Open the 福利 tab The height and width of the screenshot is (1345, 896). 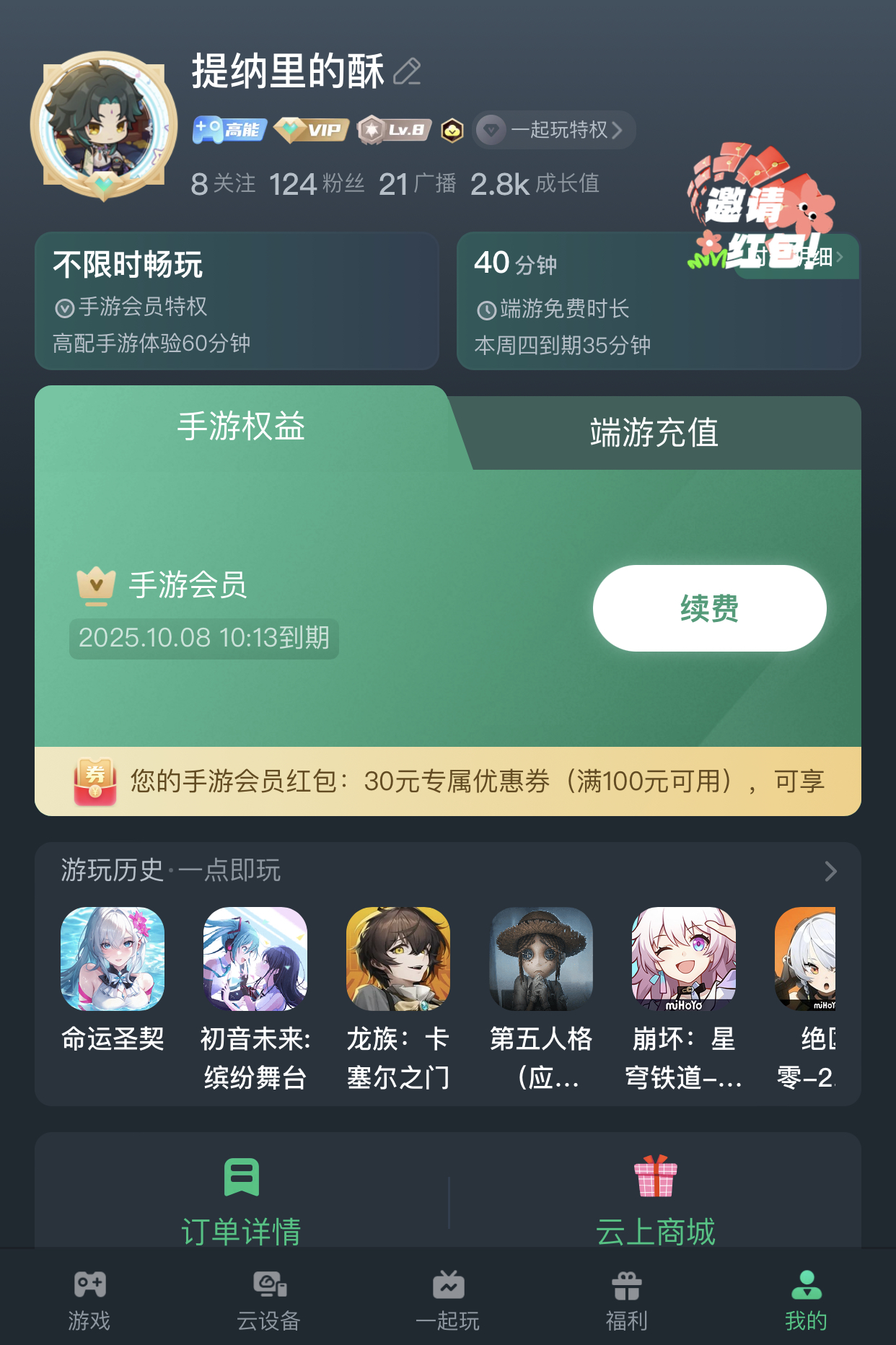coord(626,1300)
